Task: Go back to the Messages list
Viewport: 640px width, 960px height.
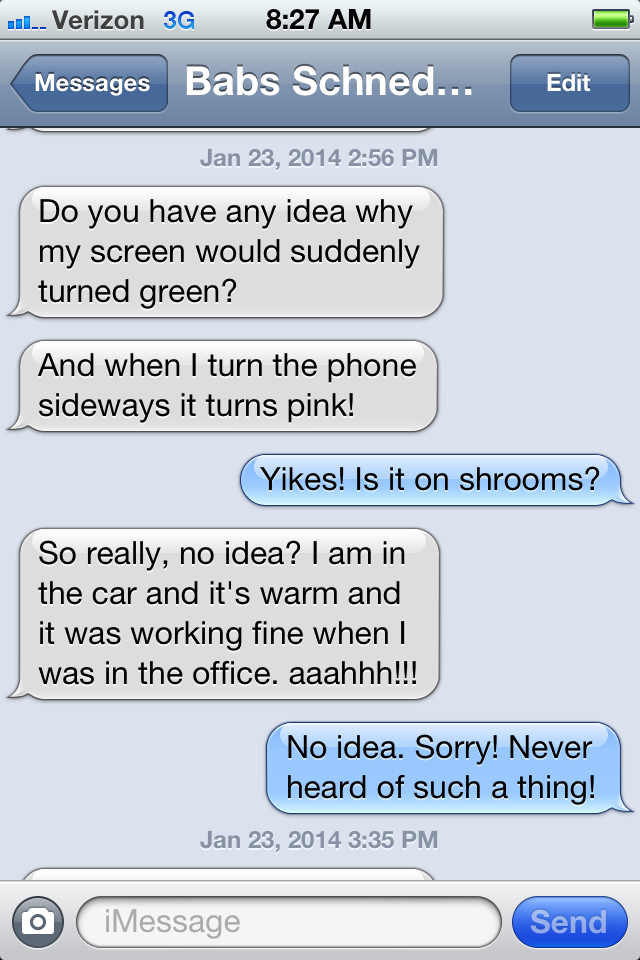Action: [88, 84]
